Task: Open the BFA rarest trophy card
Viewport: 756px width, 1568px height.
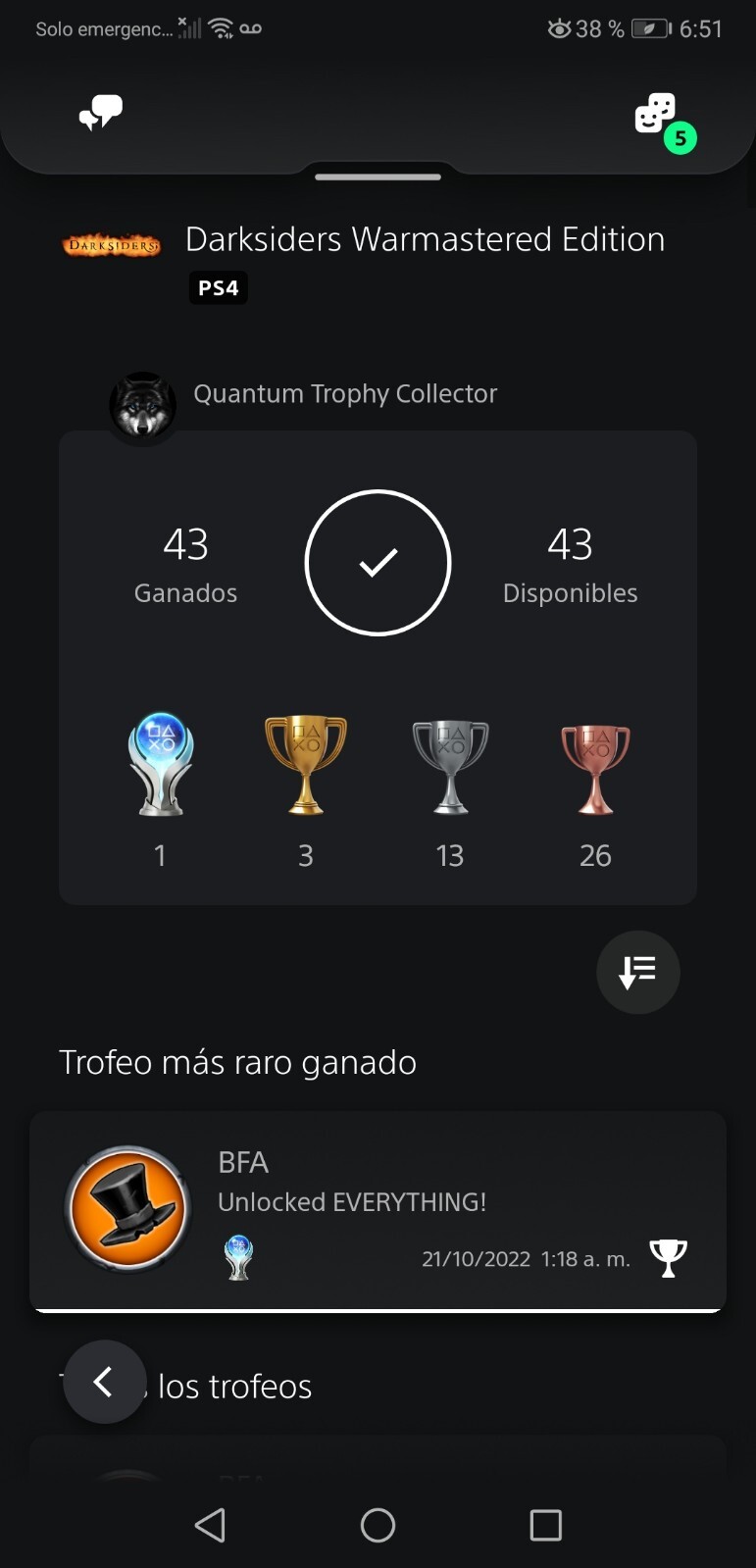Action: (x=378, y=1210)
